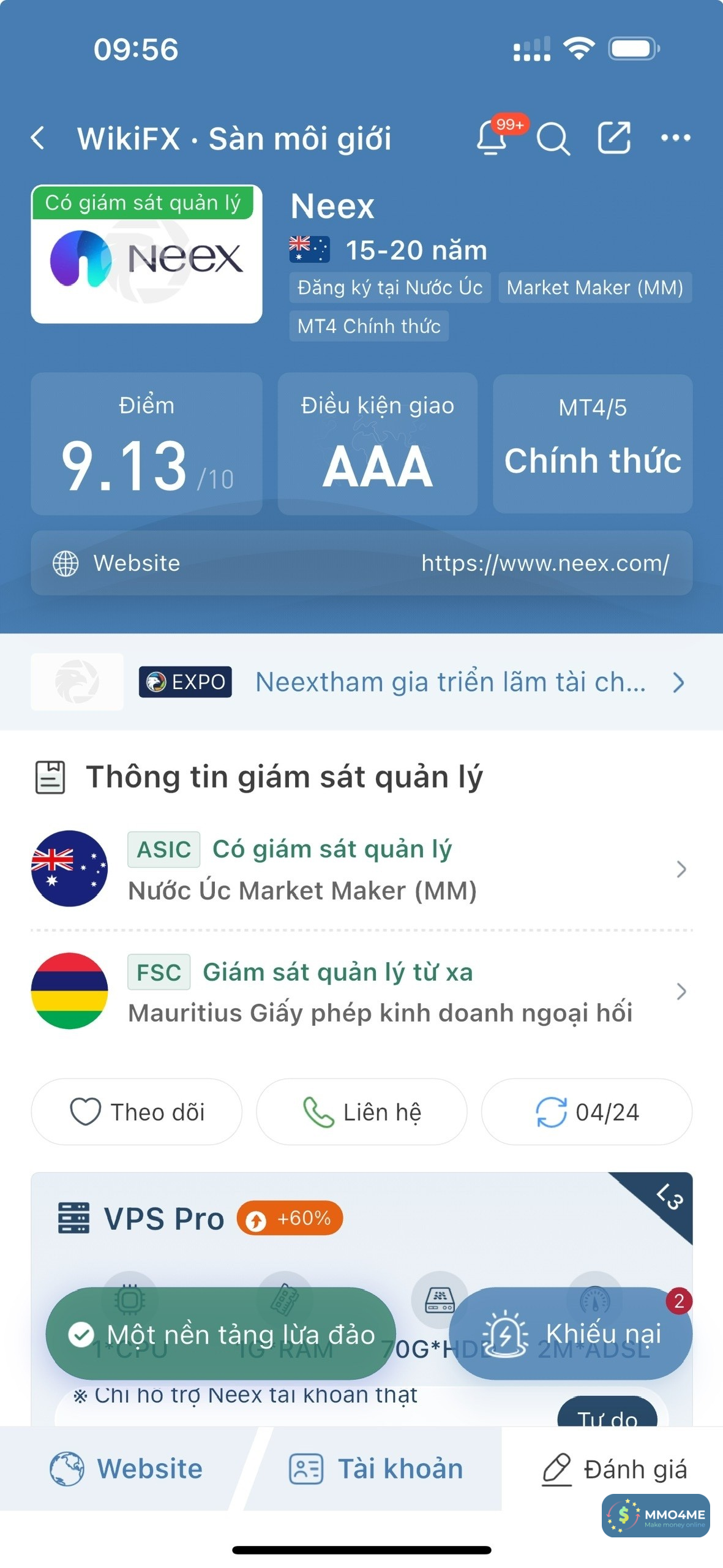Tap the Điểm 9.13 score card
This screenshot has height=1568, width=723.
(146, 444)
